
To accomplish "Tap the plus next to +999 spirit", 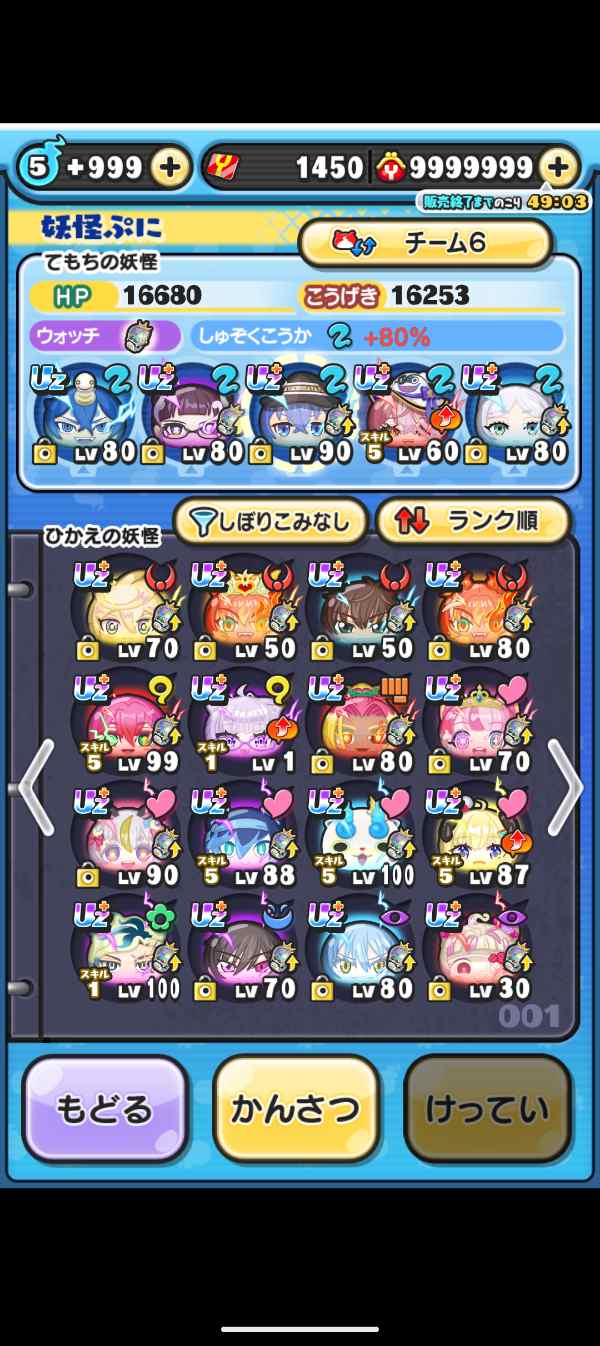I will tap(170, 167).
